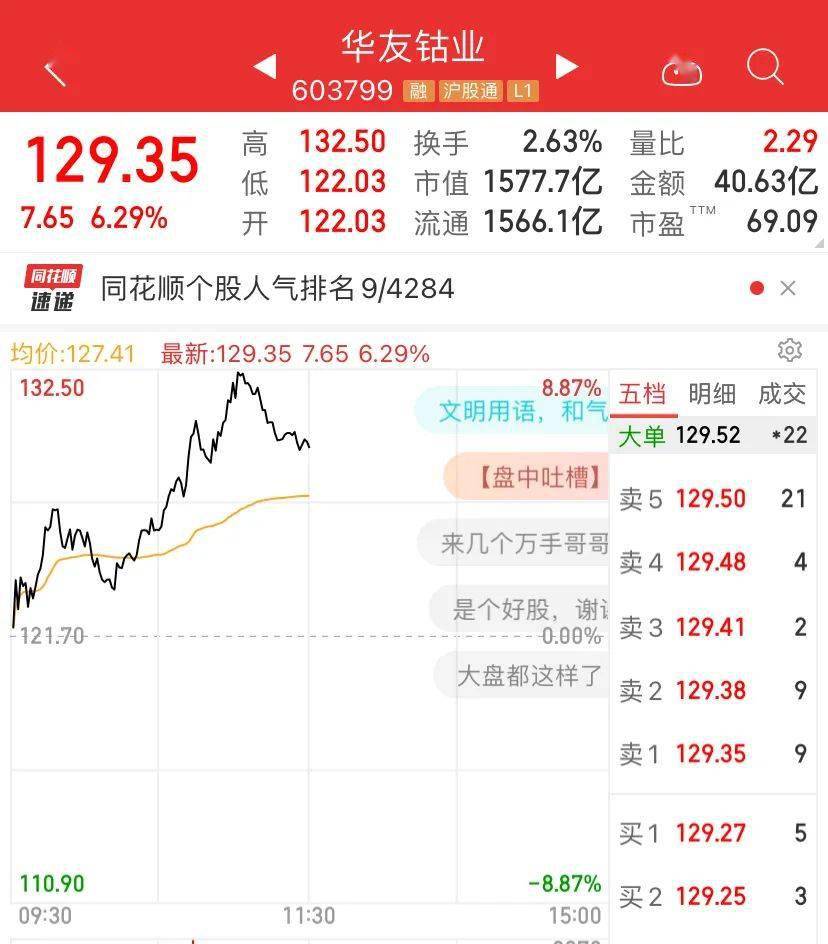828x944 pixels.
Task: Dismiss the 同花顺速递 banner
Action: pyautogui.click(x=788, y=289)
